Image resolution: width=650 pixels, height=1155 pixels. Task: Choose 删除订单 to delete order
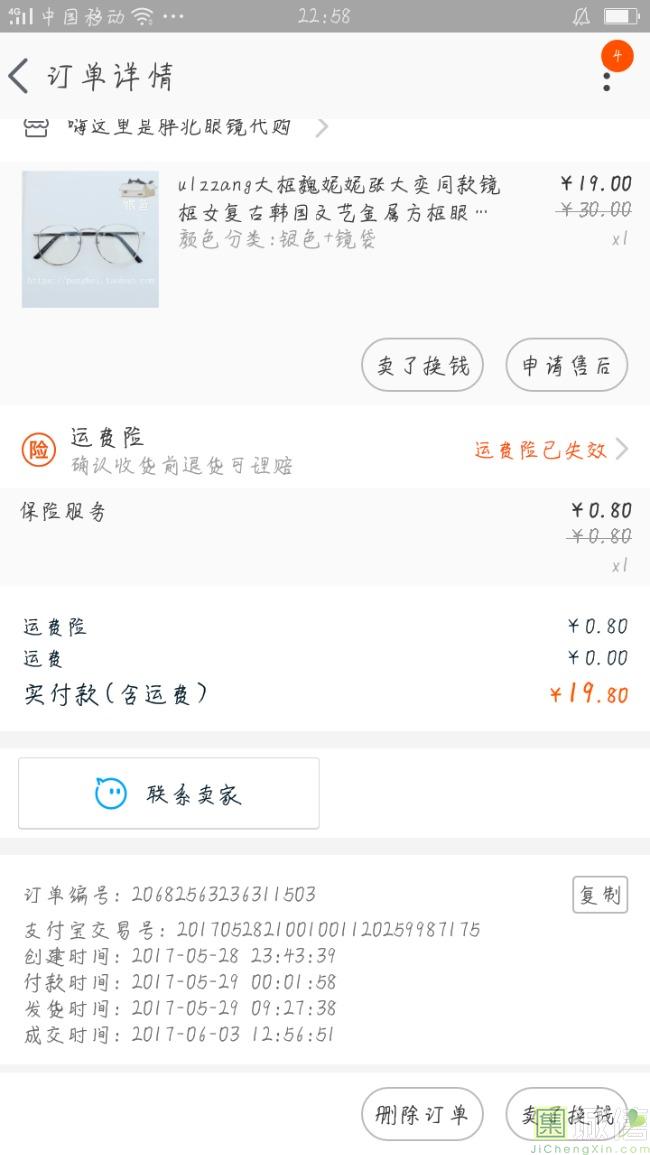coord(422,1114)
